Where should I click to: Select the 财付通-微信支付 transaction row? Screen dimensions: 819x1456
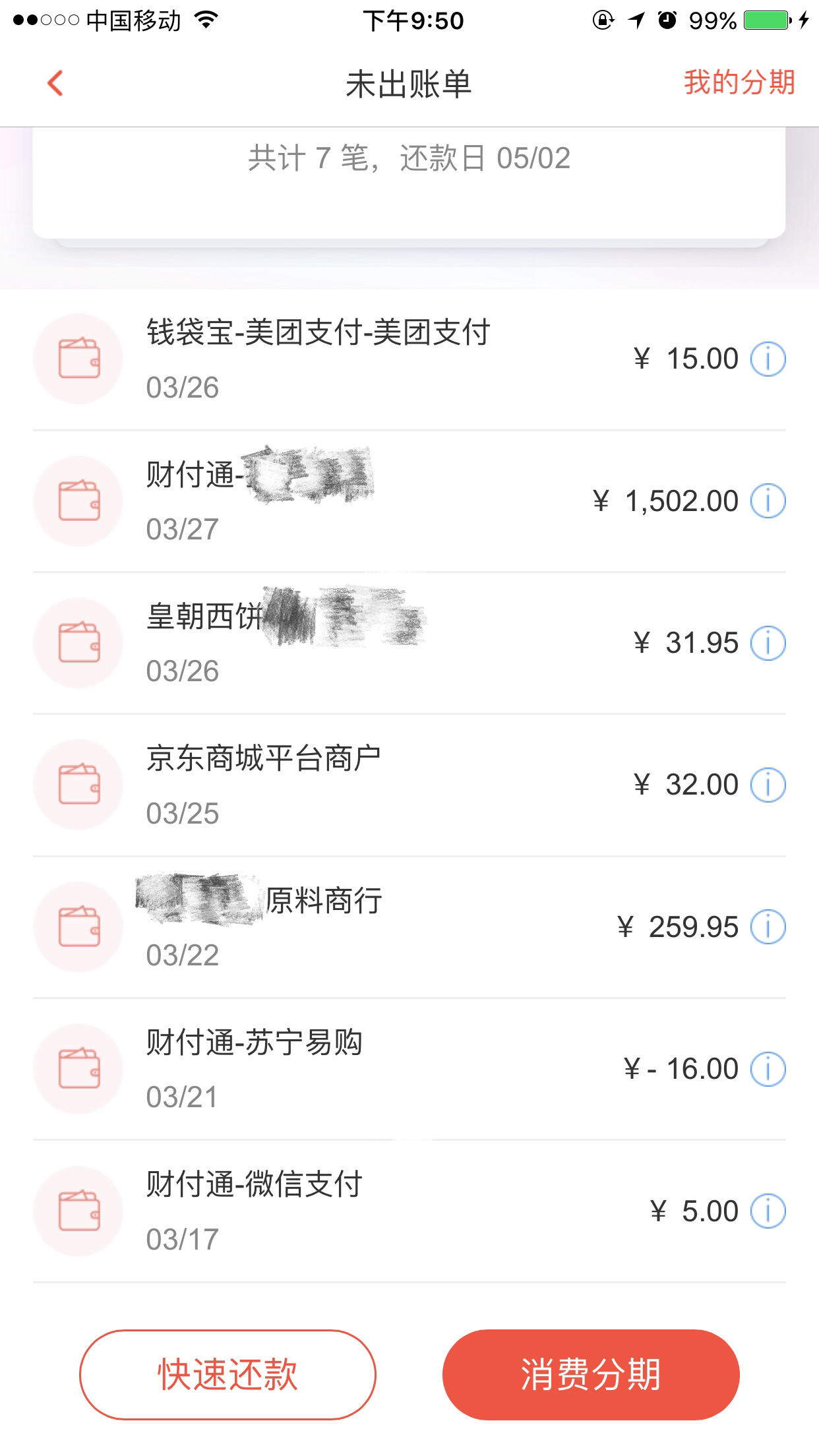409,1211
